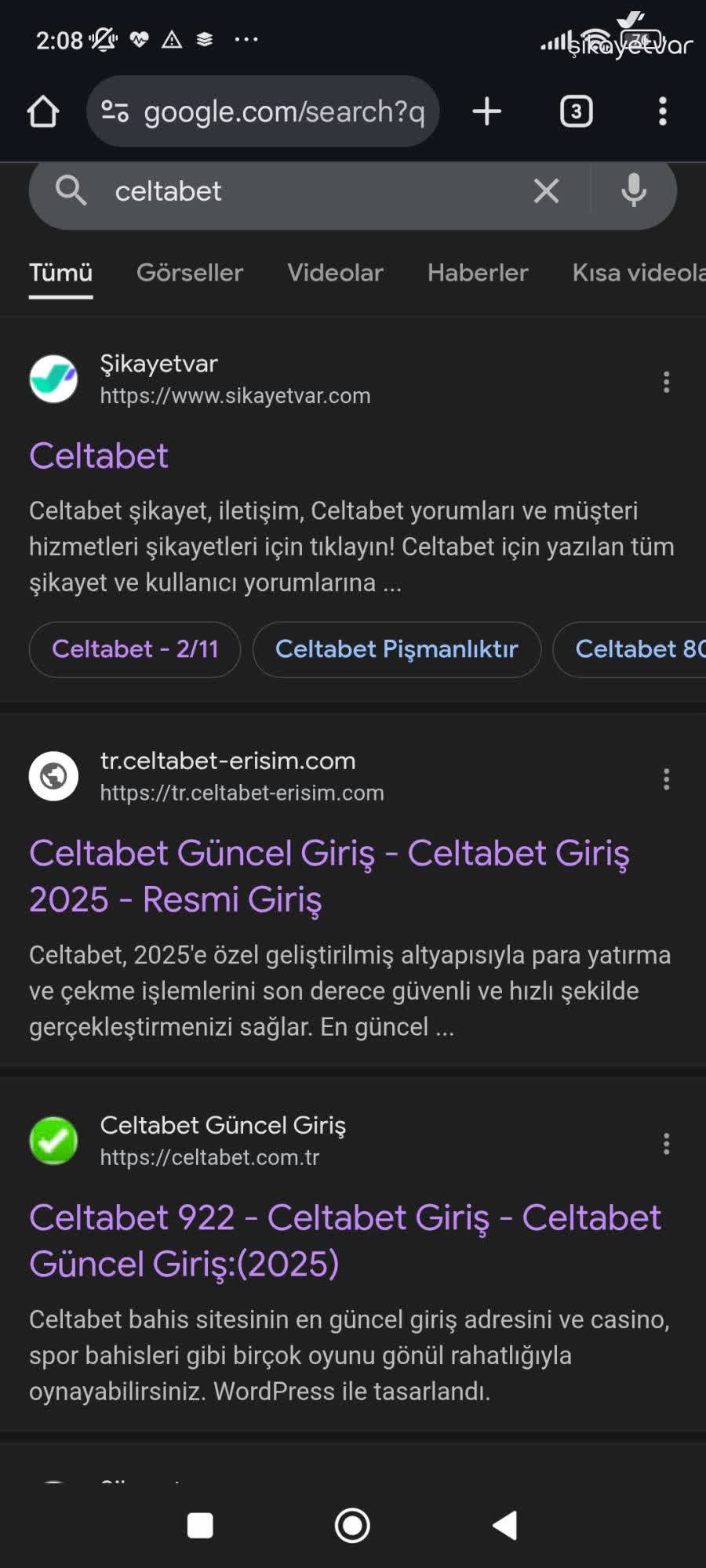Open the three-dot menu on the Şikayetvar result
The image size is (706, 1568).
point(666,382)
